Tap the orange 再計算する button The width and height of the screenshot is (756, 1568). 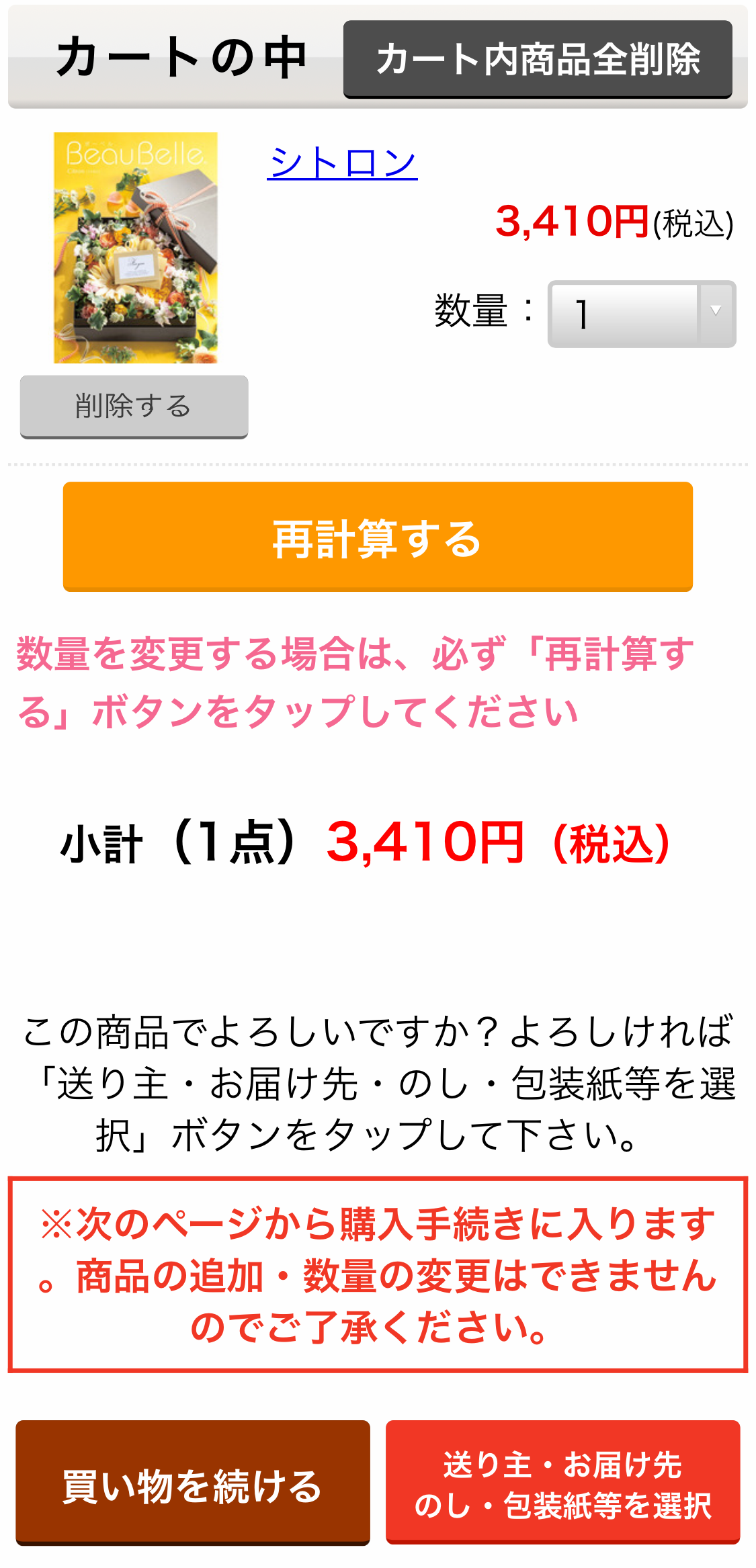click(x=378, y=537)
